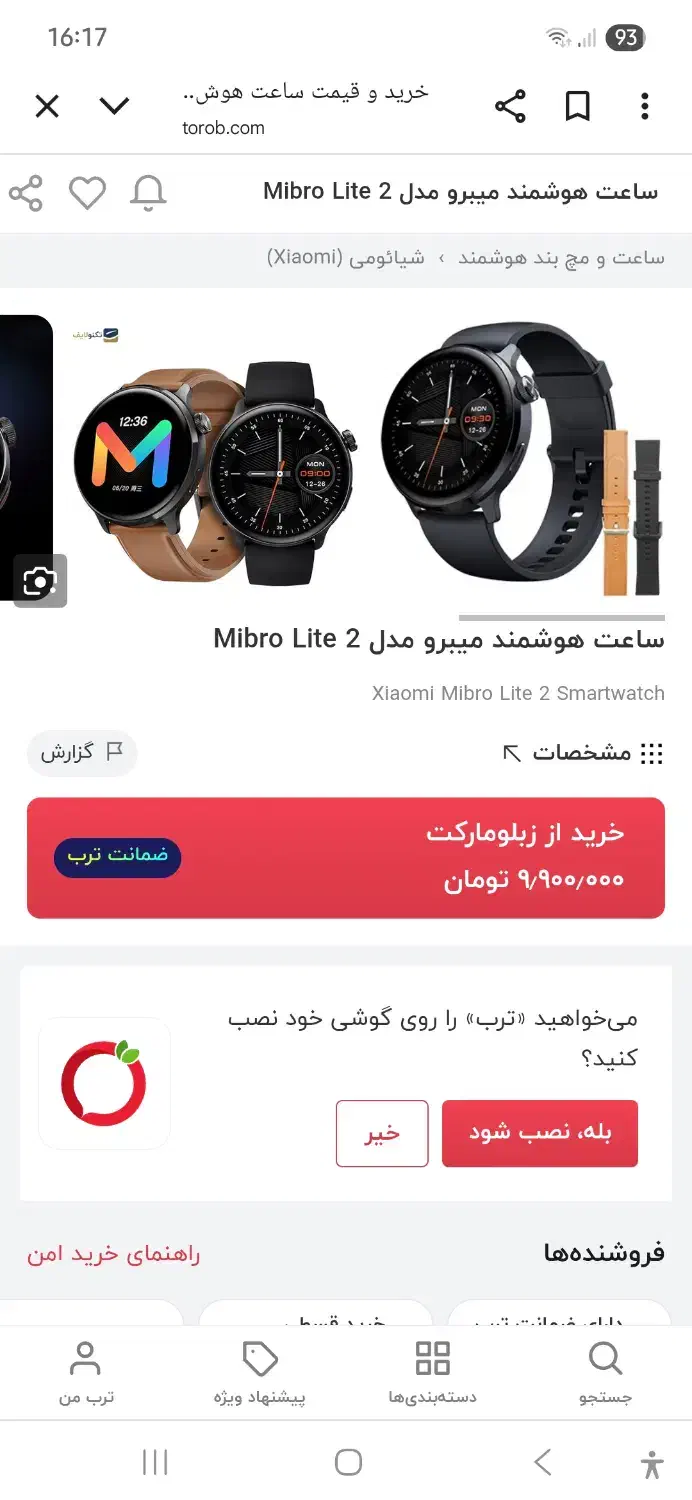Confirm install with بله، نصب شود
This screenshot has width=692, height=1500.
tap(540, 1133)
